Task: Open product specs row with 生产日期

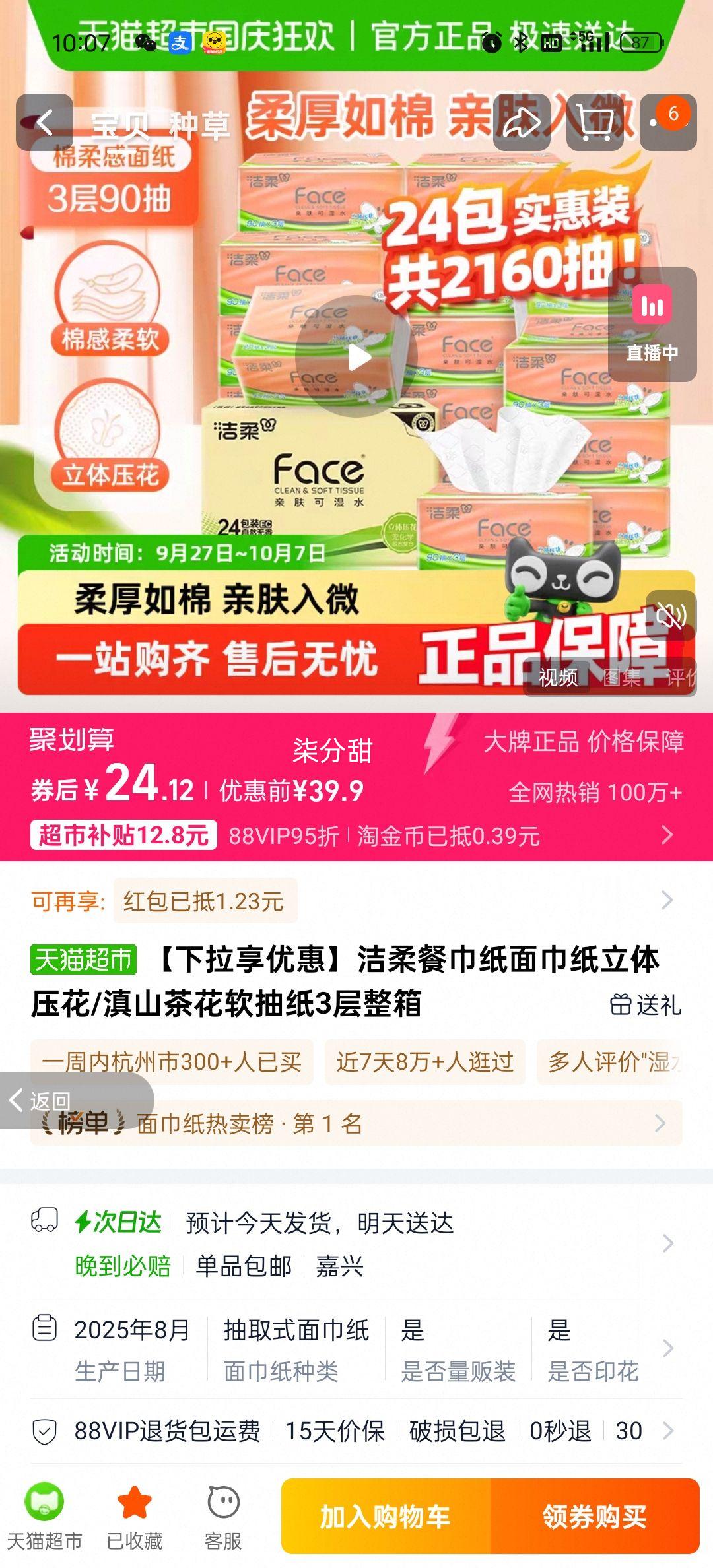Action: [x=356, y=1349]
